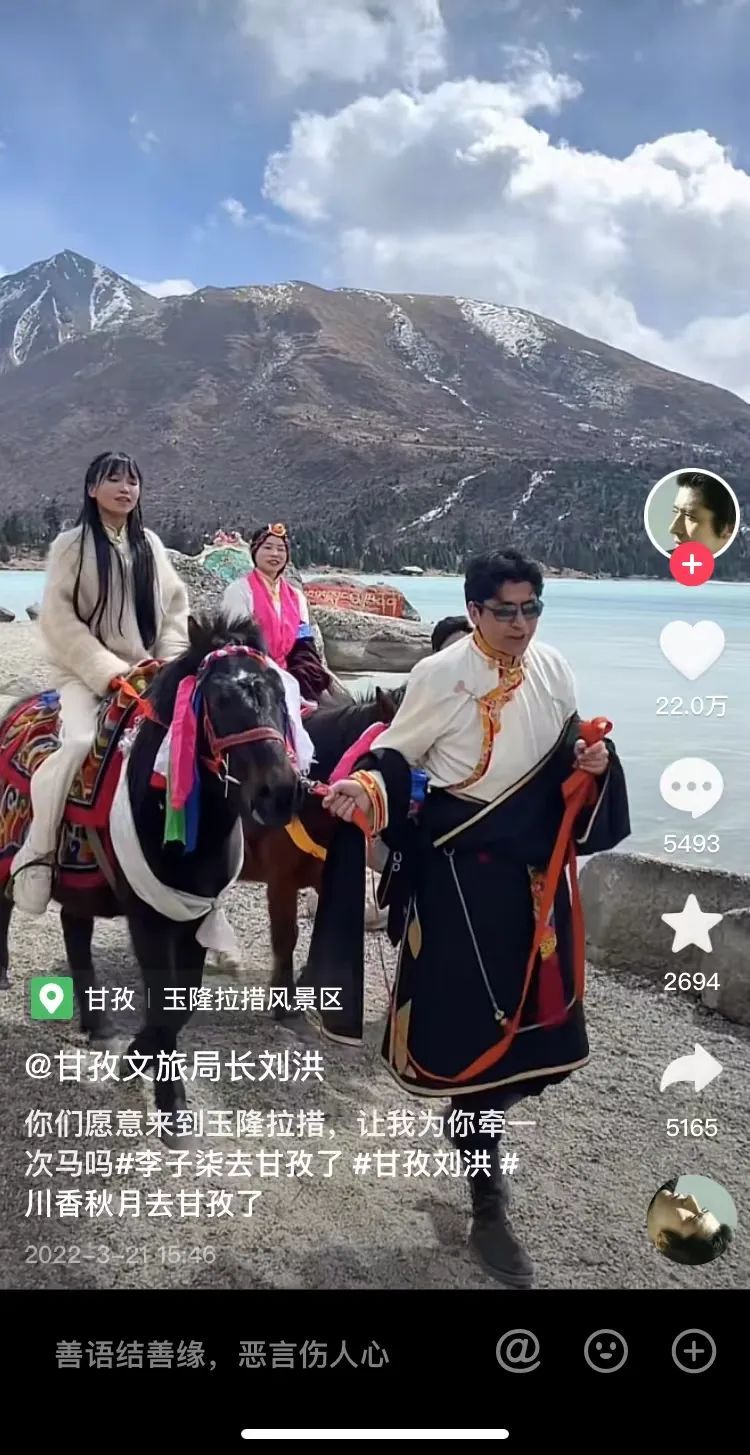Open @甘孜文旅局长刘洪 username link
750x1455 pixels.
coord(175,1066)
